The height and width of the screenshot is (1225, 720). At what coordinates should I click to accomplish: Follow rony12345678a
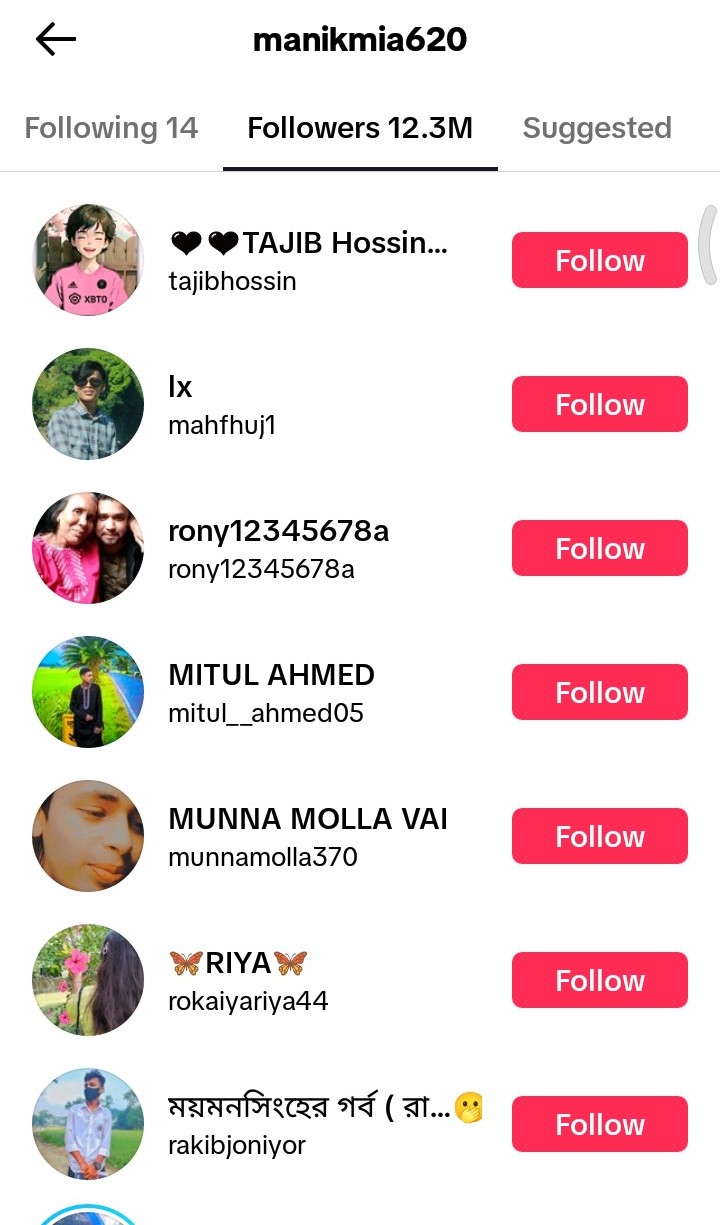[x=600, y=548]
